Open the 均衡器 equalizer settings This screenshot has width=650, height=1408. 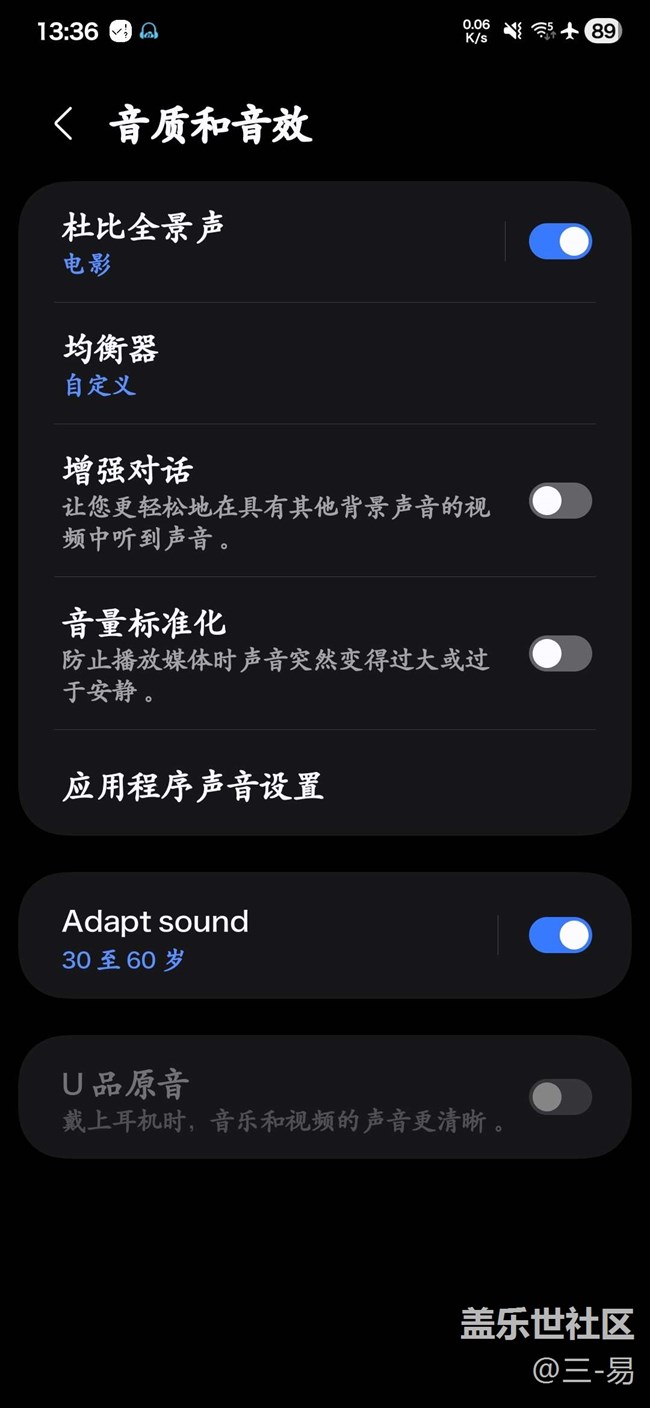coord(300,364)
